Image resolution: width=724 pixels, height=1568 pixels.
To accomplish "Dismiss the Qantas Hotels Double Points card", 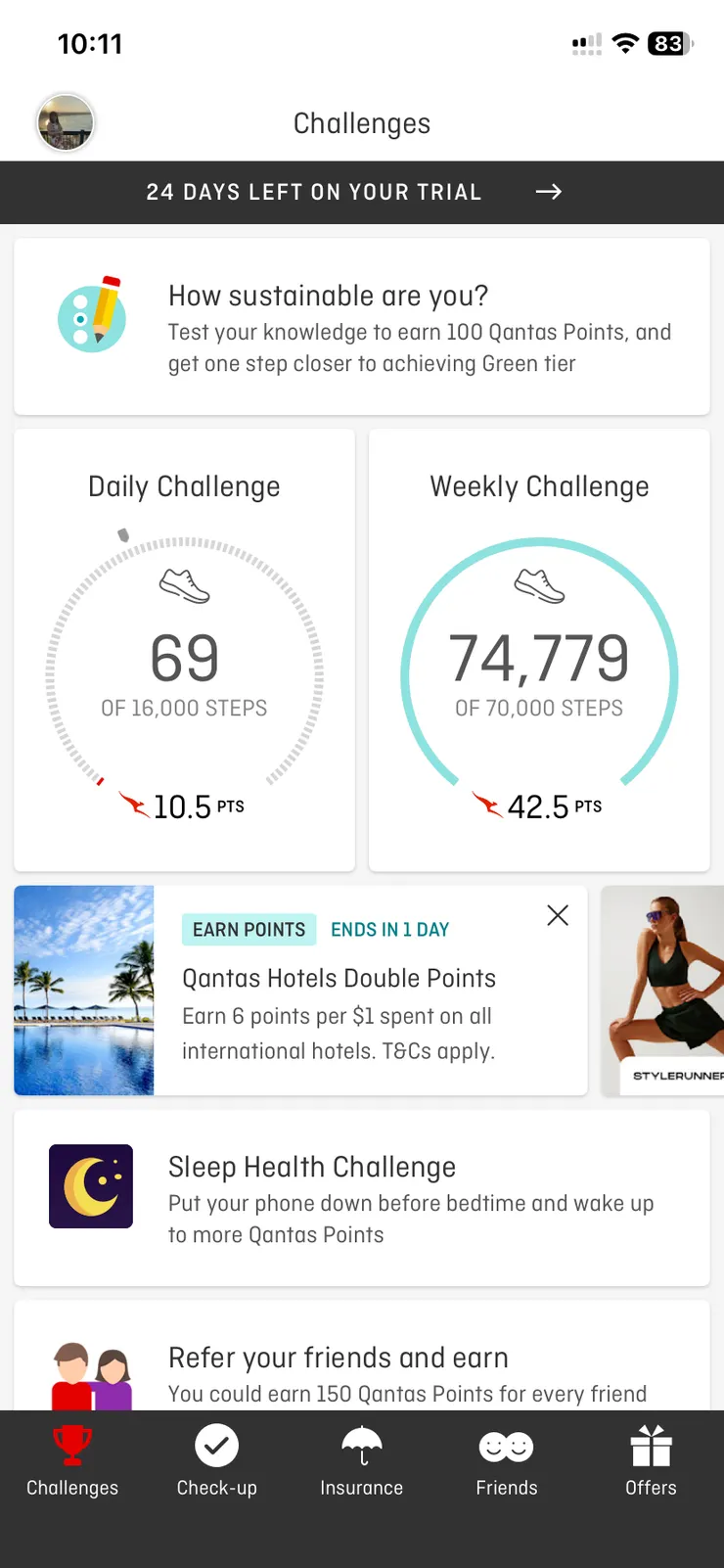I will click(x=558, y=915).
